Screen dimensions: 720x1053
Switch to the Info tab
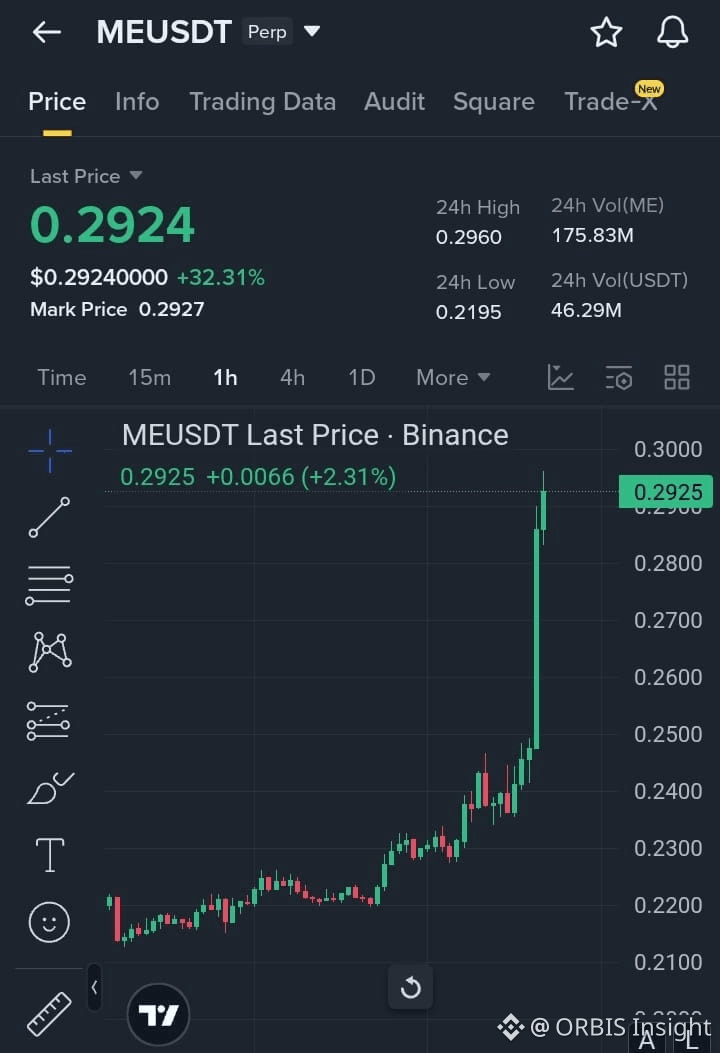pos(137,101)
